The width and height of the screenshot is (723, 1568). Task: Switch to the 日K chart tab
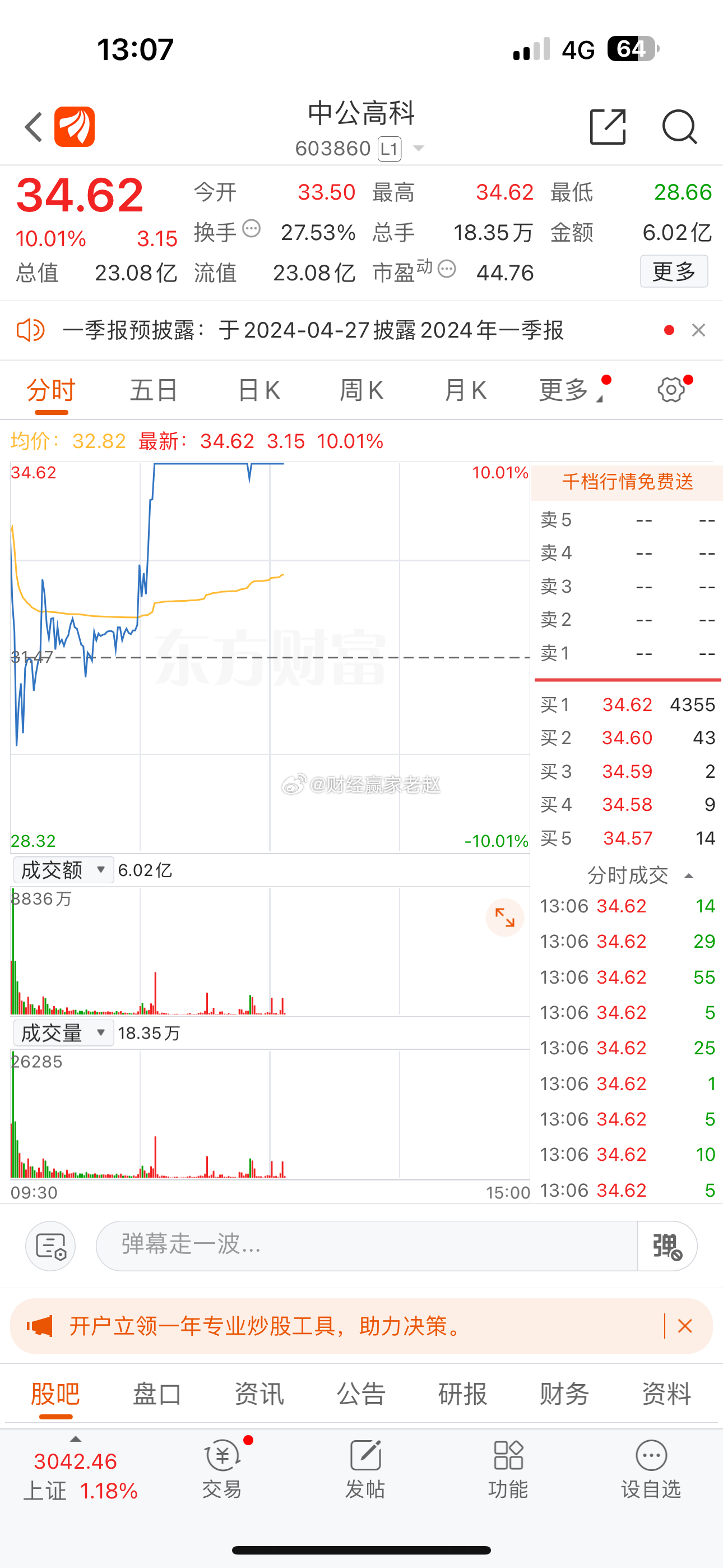tap(258, 390)
